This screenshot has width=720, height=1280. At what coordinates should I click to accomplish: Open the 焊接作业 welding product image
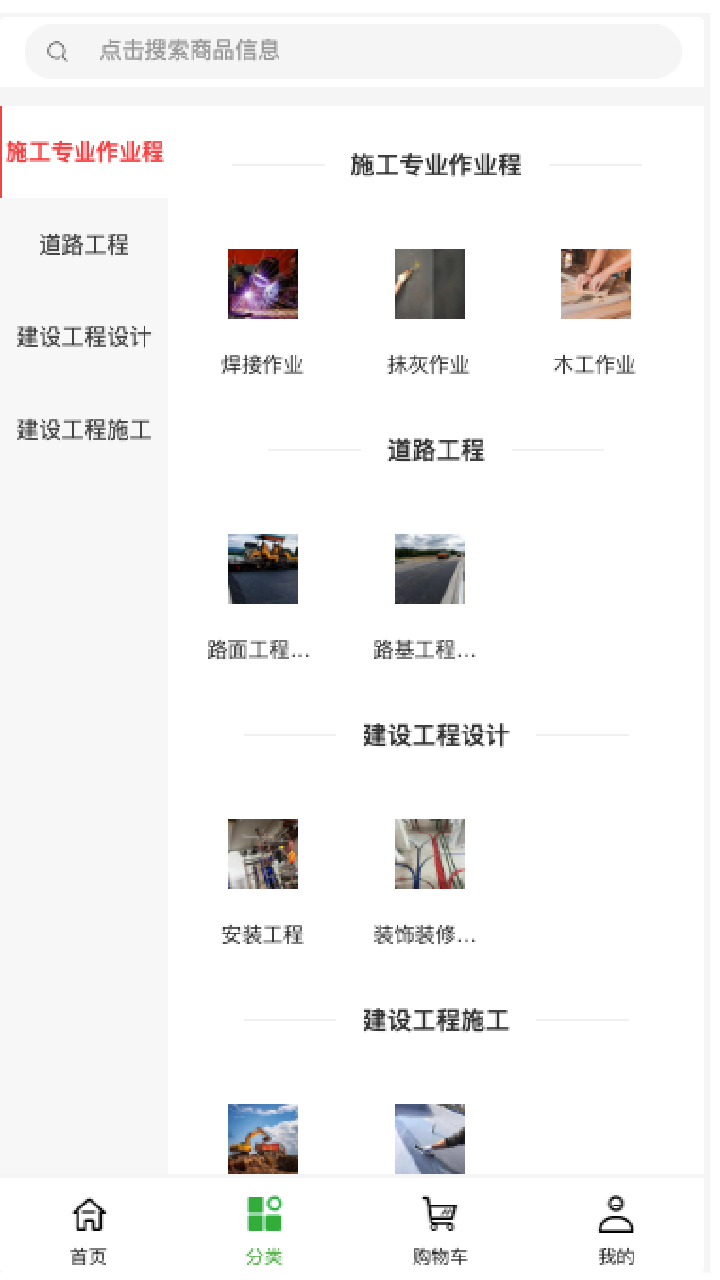[263, 284]
